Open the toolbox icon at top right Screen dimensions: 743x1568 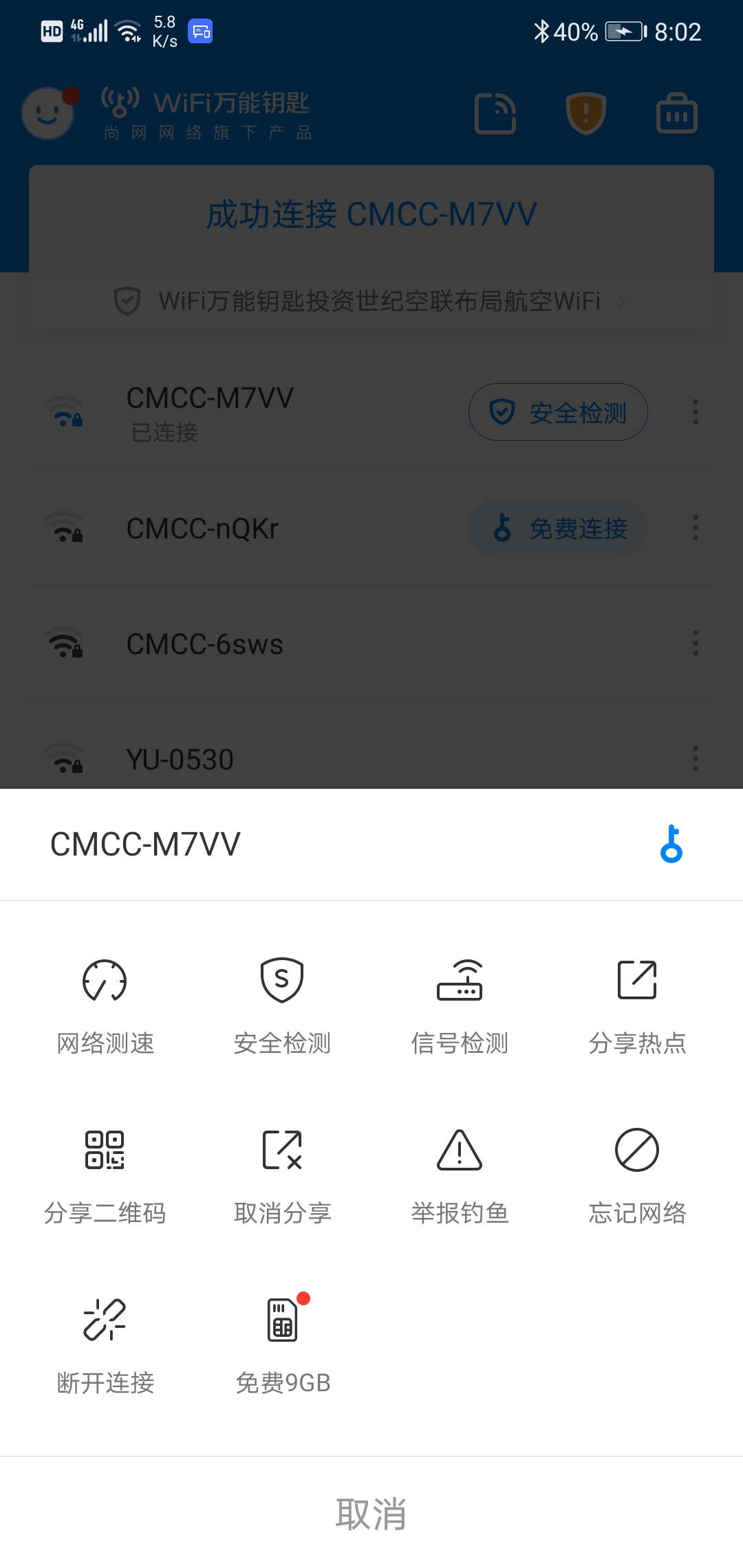pos(677,112)
